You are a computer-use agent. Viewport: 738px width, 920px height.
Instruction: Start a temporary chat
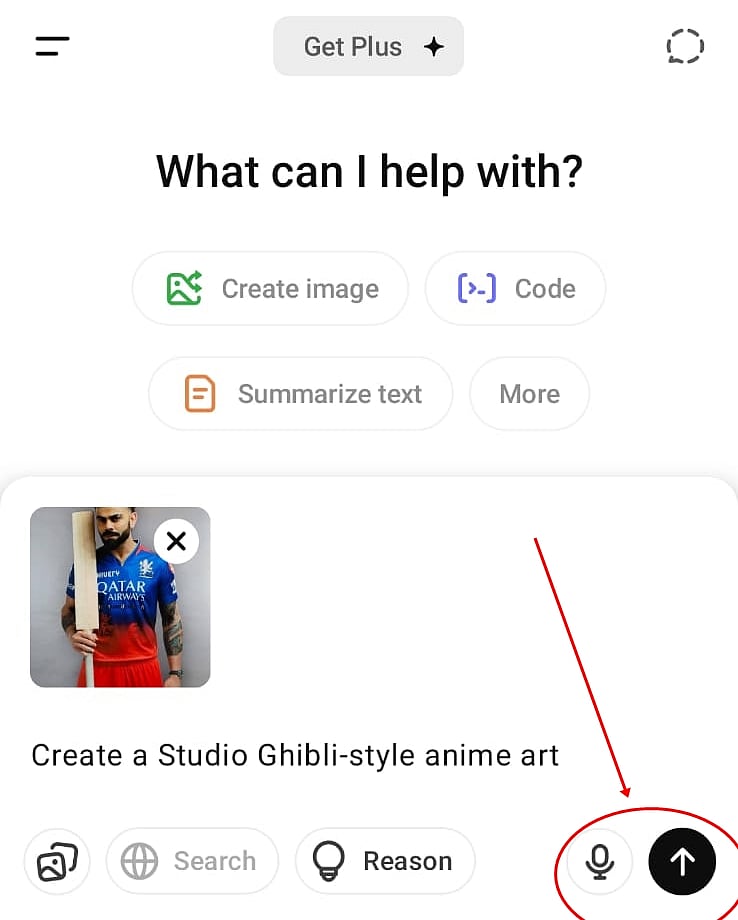click(x=685, y=46)
